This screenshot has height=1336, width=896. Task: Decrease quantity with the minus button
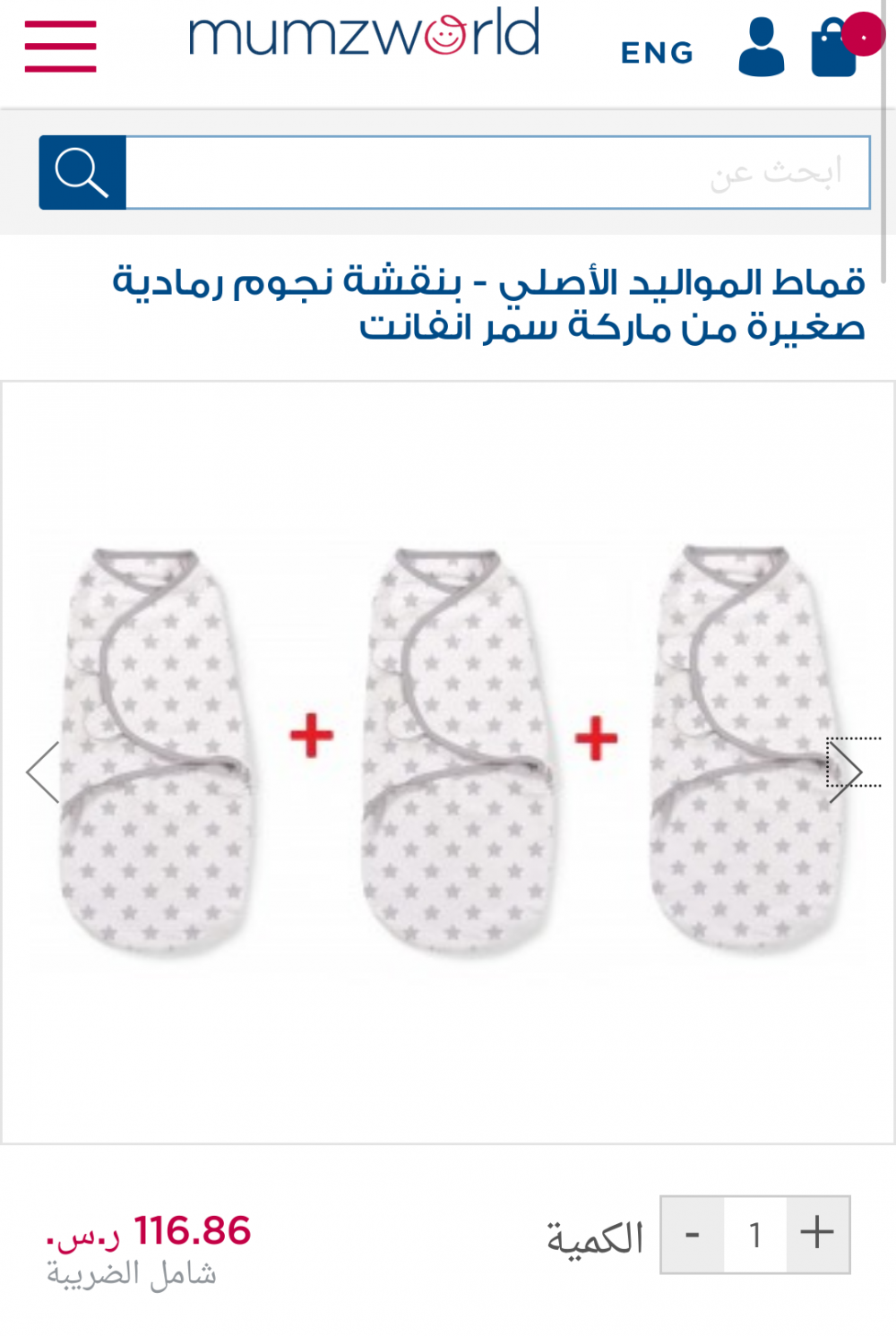click(x=693, y=1235)
